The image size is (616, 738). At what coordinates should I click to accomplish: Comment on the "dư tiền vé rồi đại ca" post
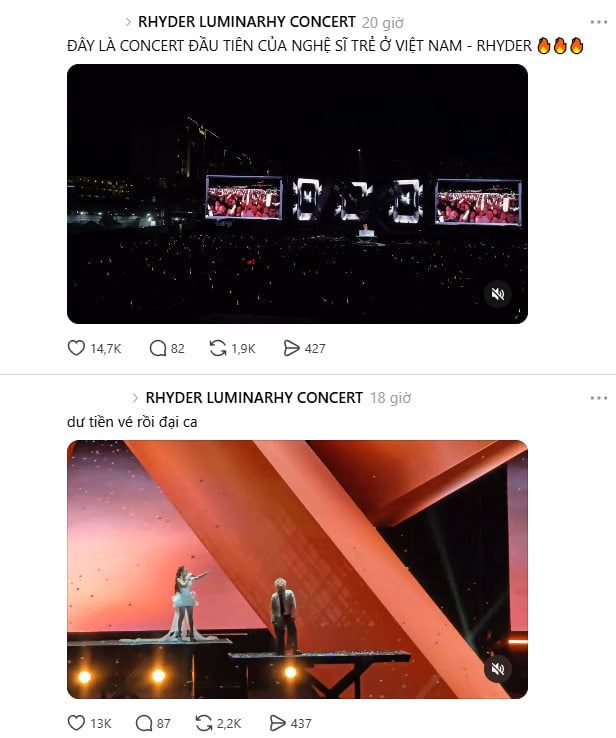[x=158, y=723]
